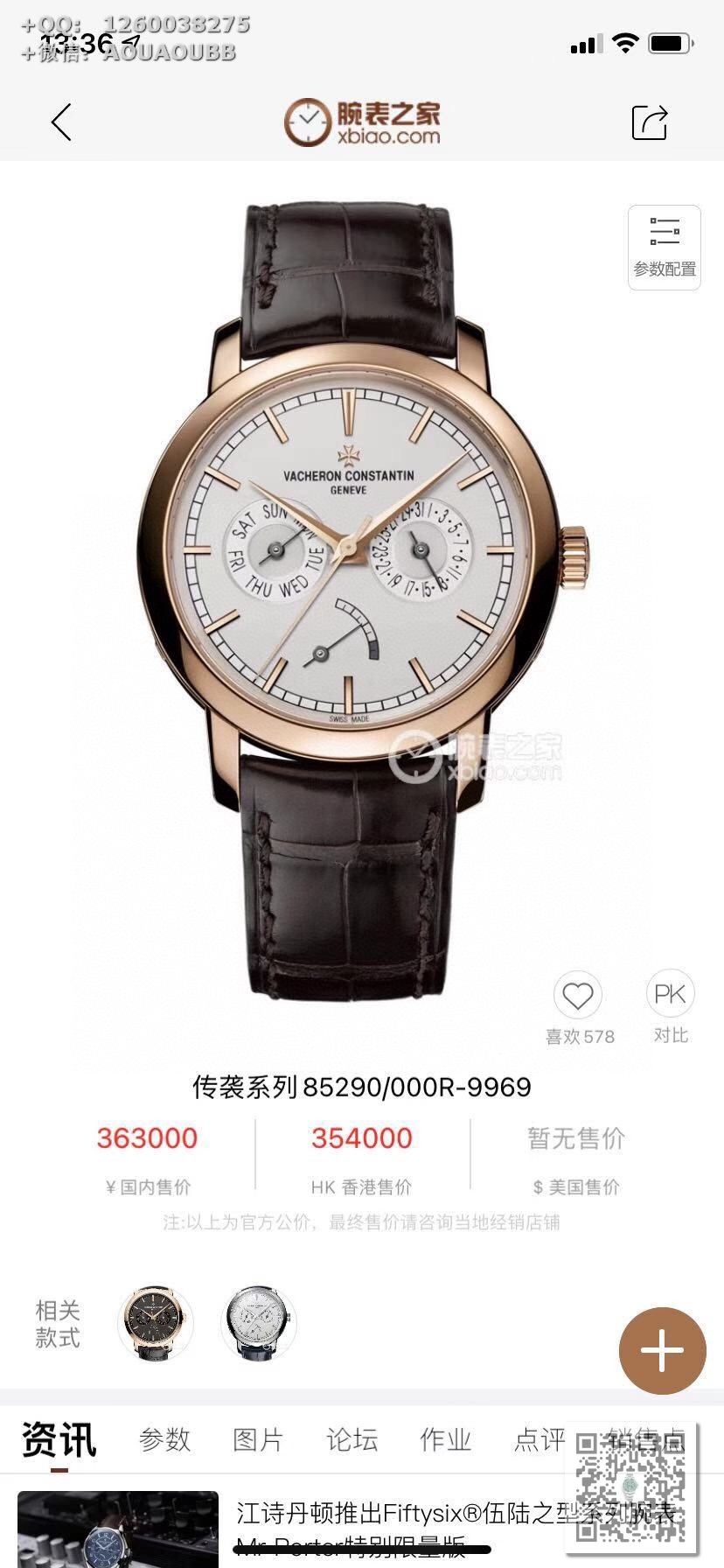
Task: Go back using the back arrow
Action: pyautogui.click(x=61, y=122)
